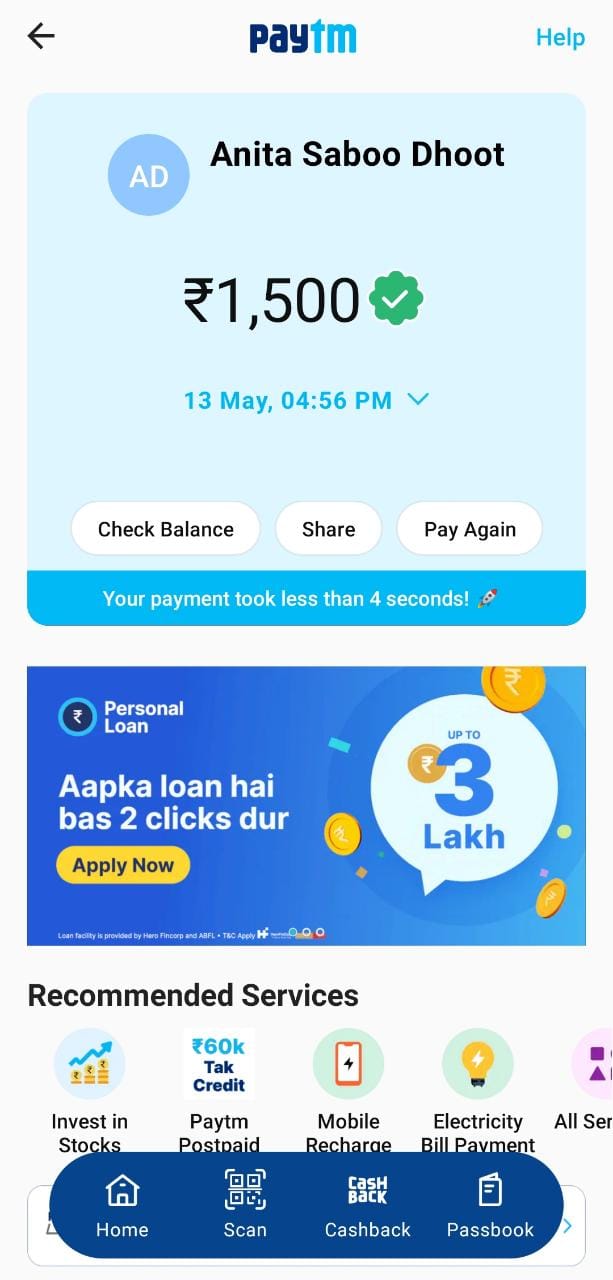Tap Check Balance
The height and width of the screenshot is (1280, 613).
coord(166,529)
